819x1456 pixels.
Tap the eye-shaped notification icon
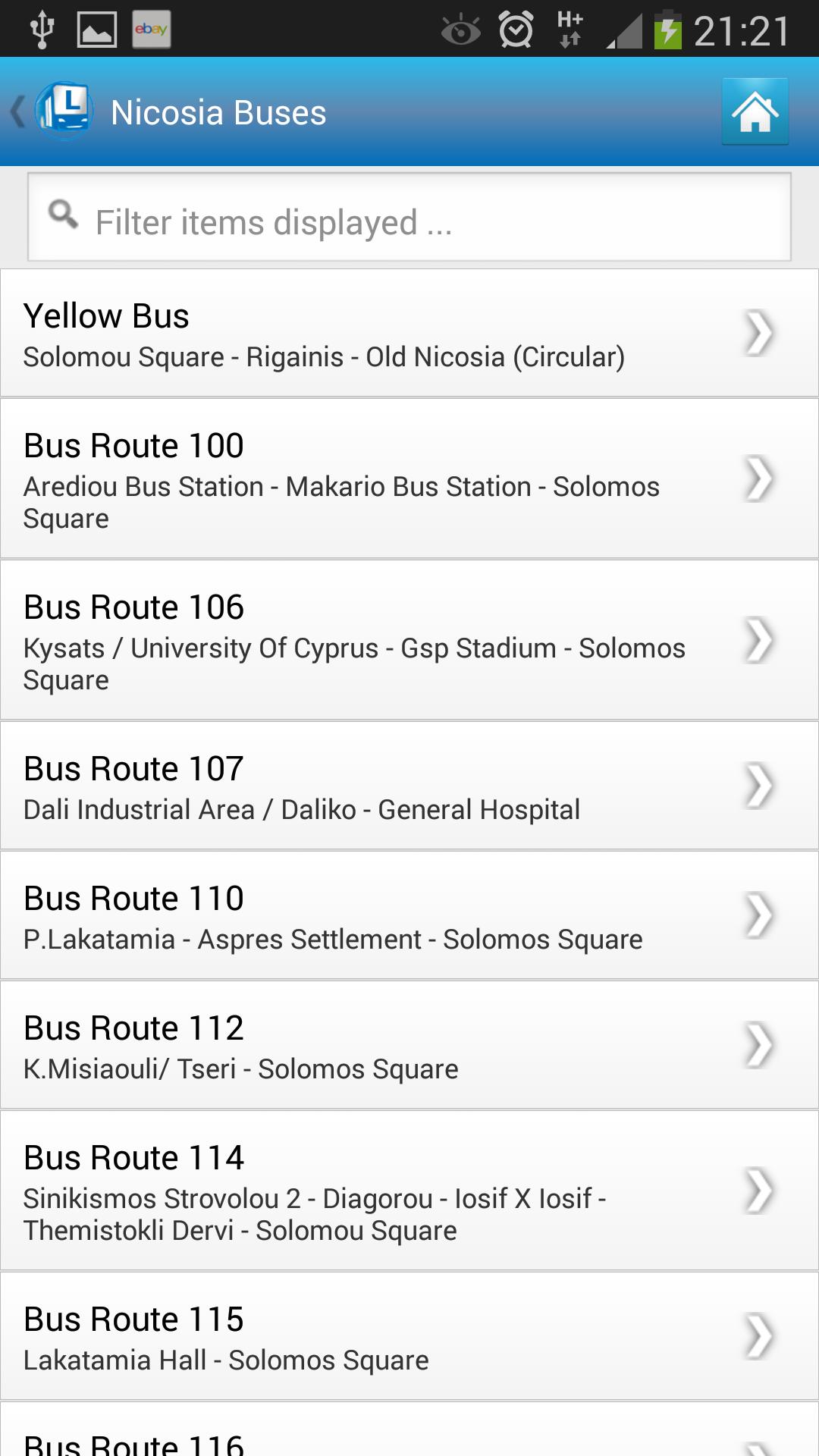pos(460,29)
